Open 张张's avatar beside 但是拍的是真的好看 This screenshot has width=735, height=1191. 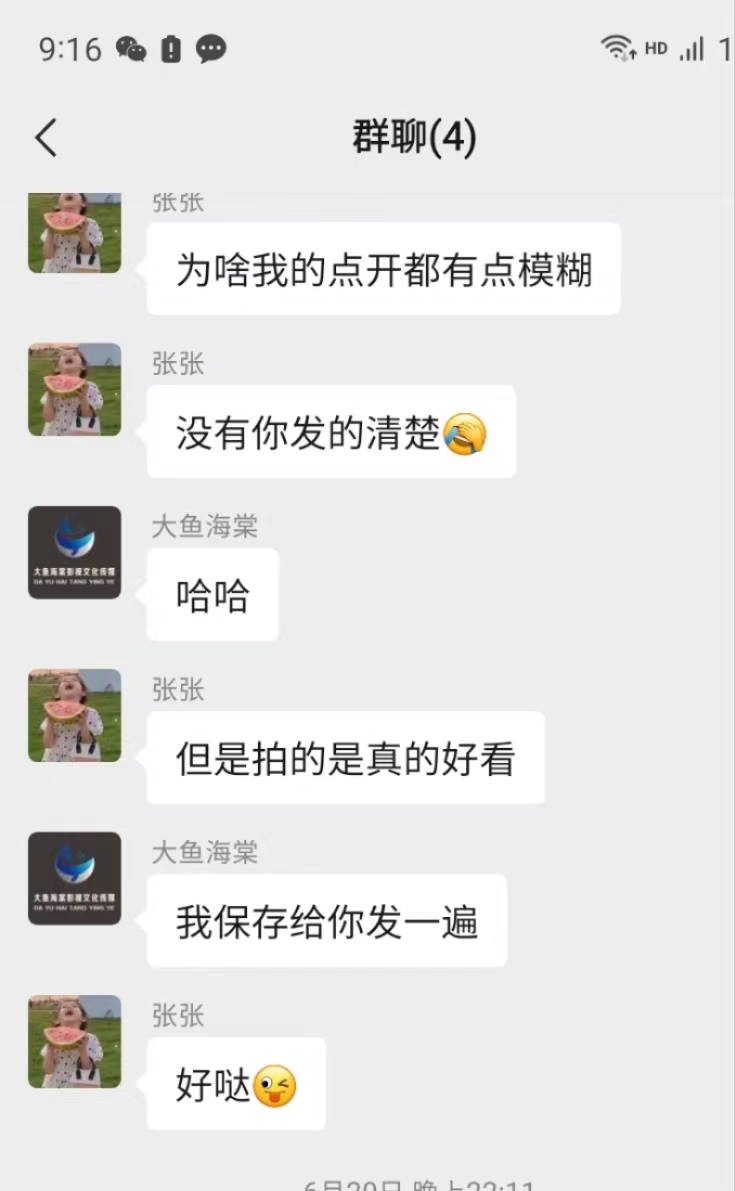pos(74,715)
